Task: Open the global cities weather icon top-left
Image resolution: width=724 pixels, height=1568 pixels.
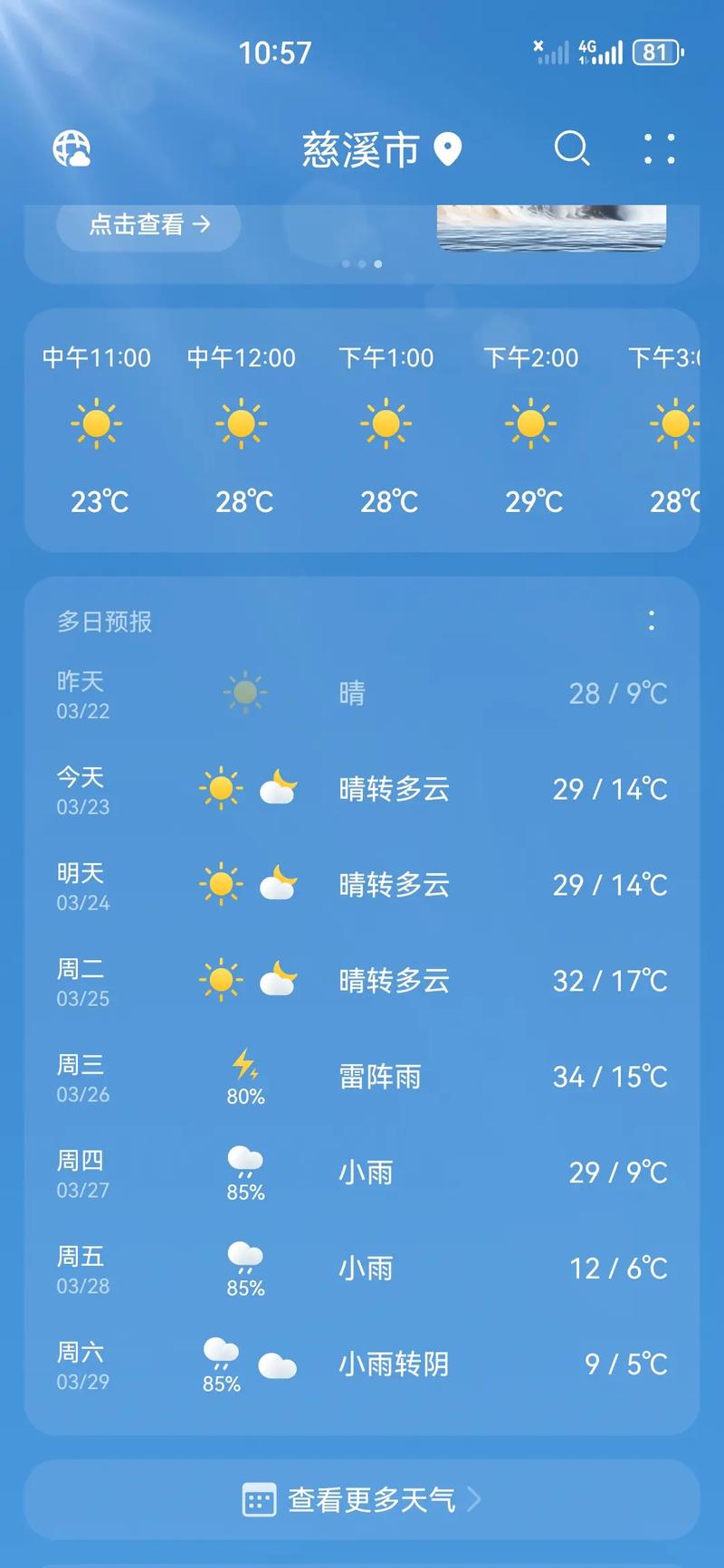Action: [x=72, y=148]
